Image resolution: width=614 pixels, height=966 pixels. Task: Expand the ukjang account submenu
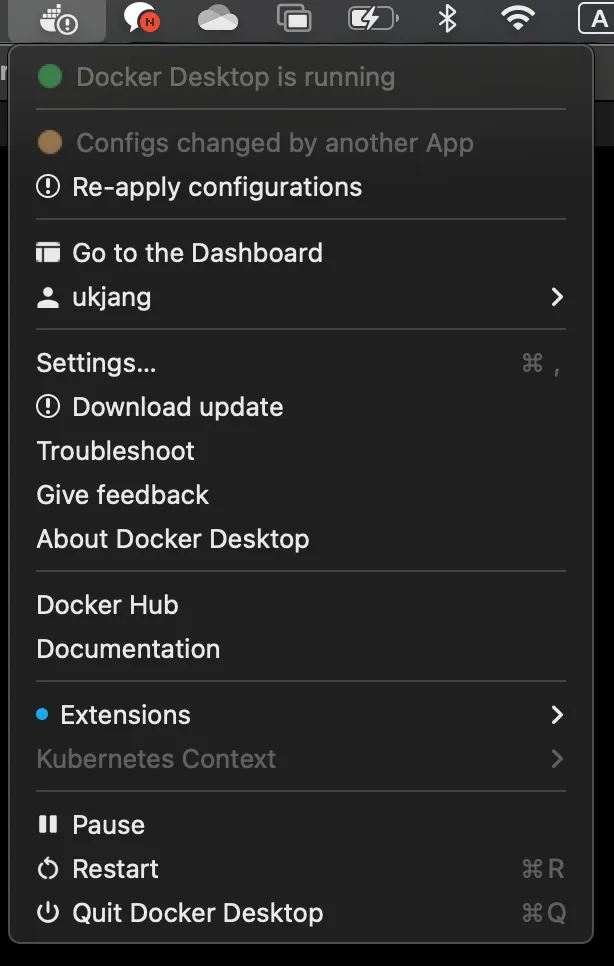pyautogui.click(x=300, y=297)
